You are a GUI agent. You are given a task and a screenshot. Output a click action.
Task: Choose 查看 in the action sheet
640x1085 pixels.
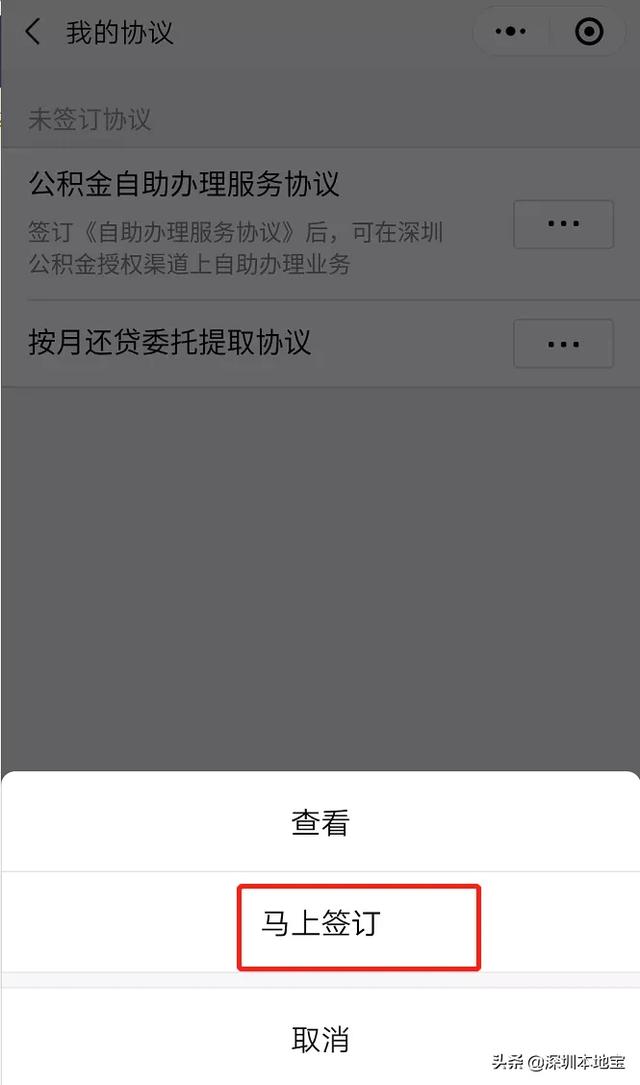320,822
